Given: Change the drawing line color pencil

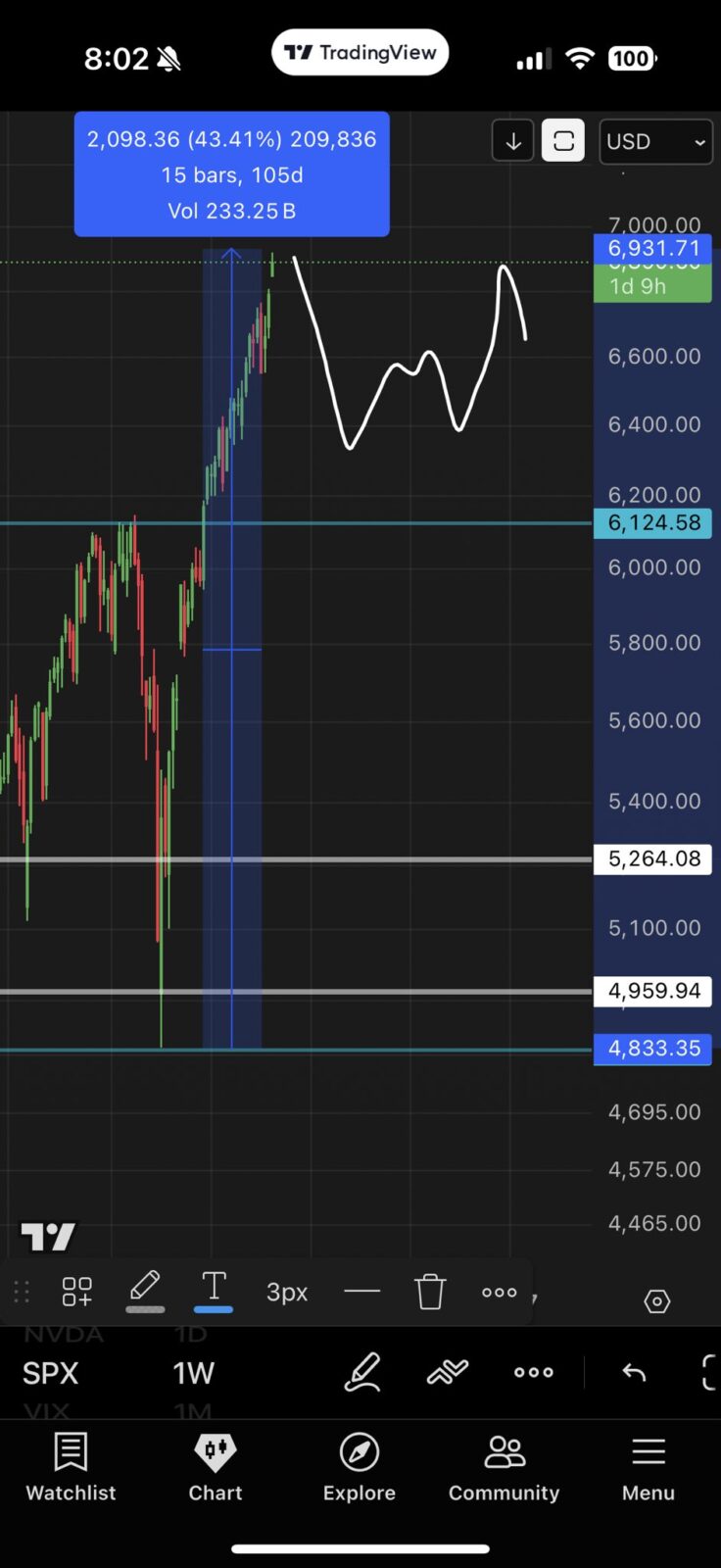Looking at the screenshot, I should (x=145, y=1291).
